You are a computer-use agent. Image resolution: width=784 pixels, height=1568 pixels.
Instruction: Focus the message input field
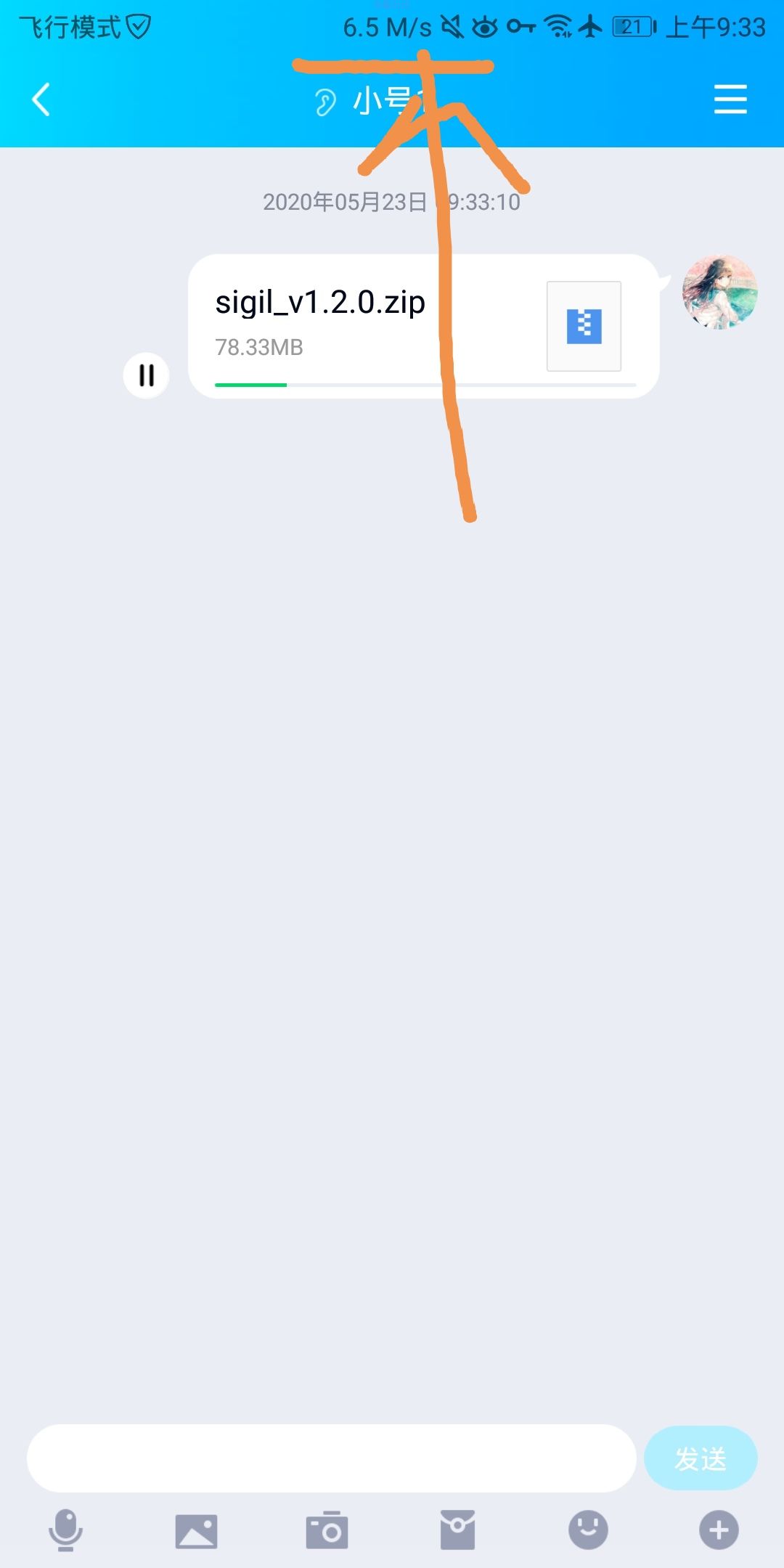pyautogui.click(x=331, y=1458)
